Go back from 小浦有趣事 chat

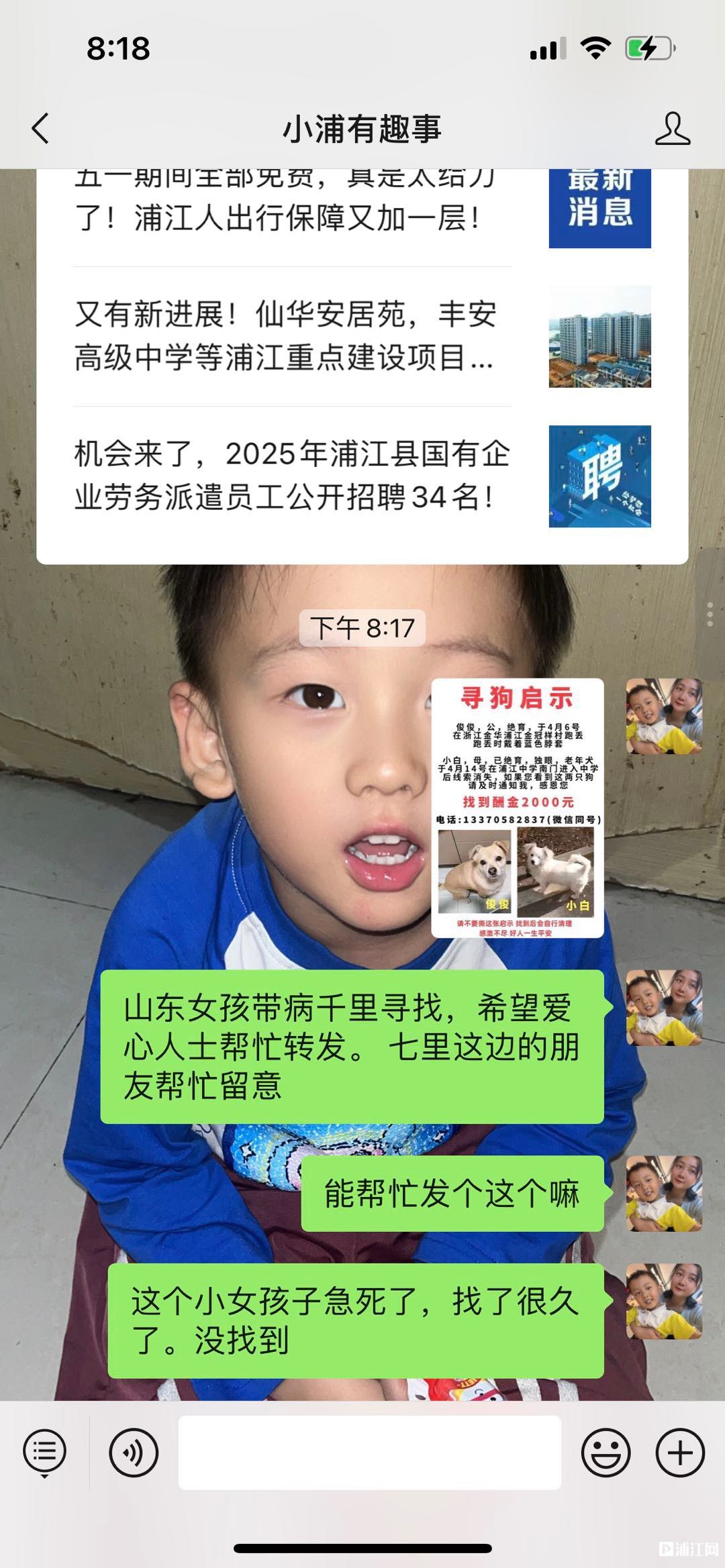40,128
